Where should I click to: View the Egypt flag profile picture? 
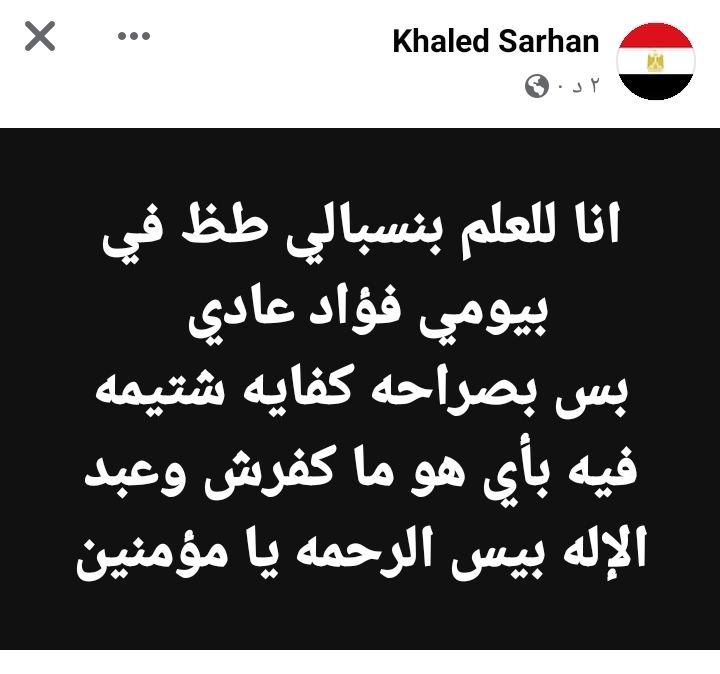coord(655,61)
